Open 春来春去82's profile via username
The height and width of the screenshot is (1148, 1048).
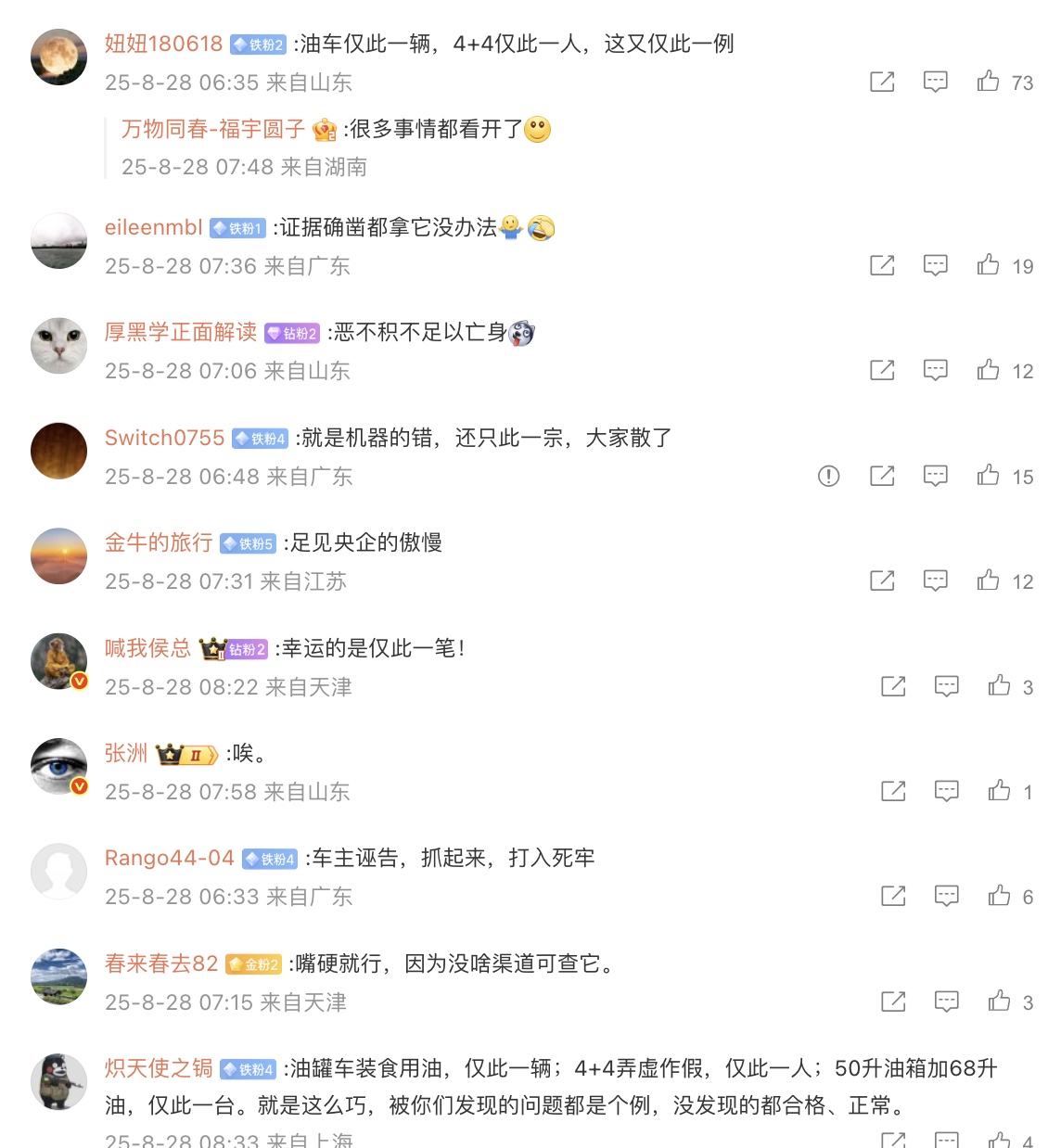pos(161,963)
